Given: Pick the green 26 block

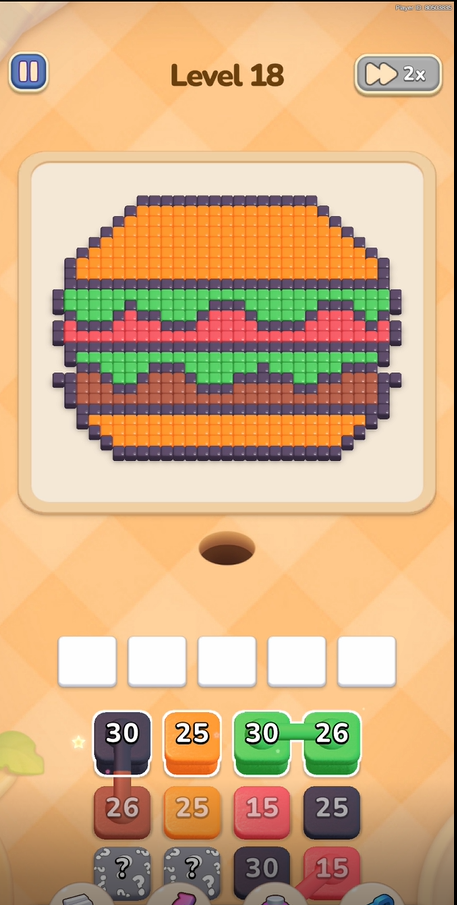Looking at the screenshot, I should (x=332, y=743).
